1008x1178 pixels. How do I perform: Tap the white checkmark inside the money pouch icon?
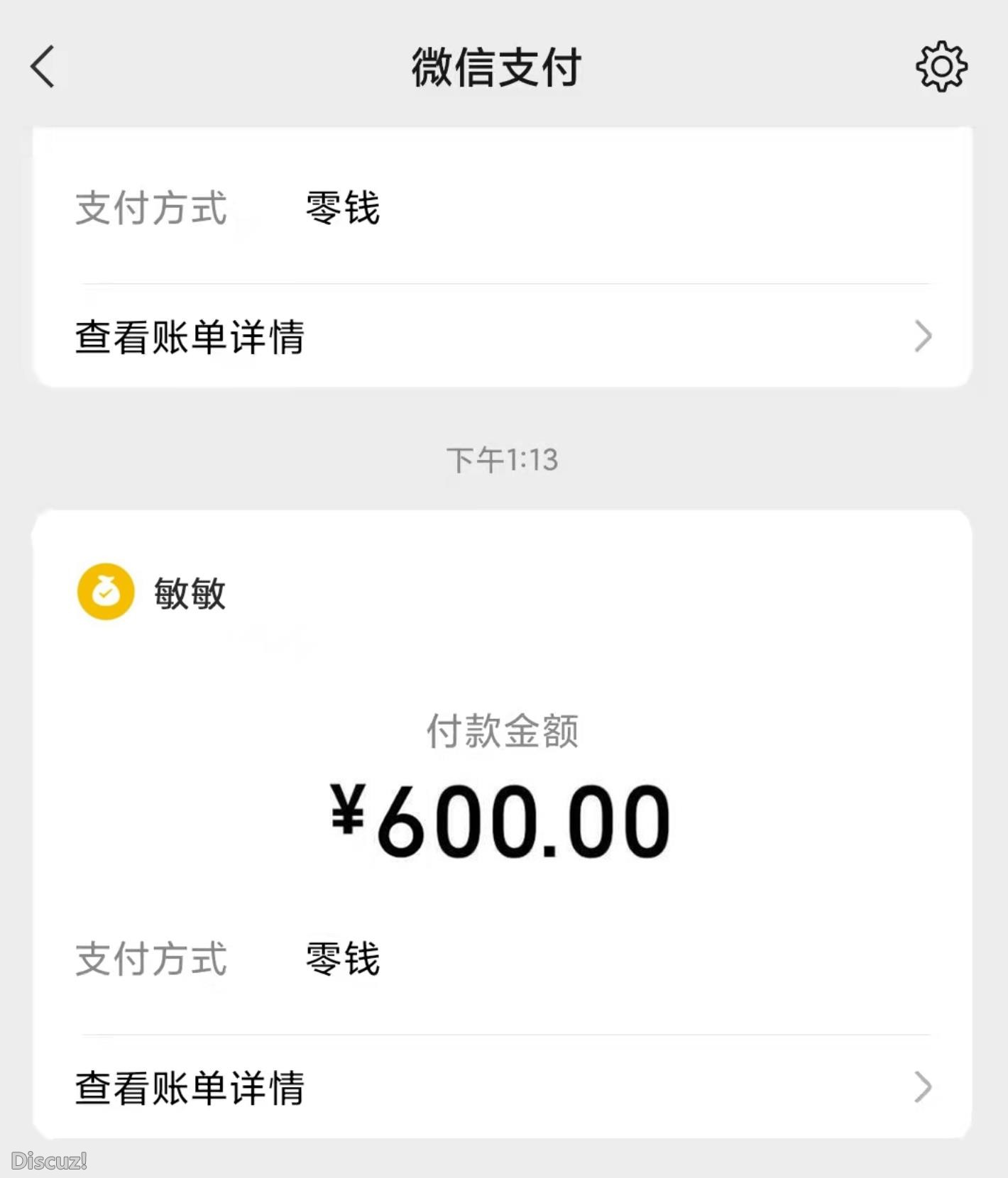tap(104, 593)
